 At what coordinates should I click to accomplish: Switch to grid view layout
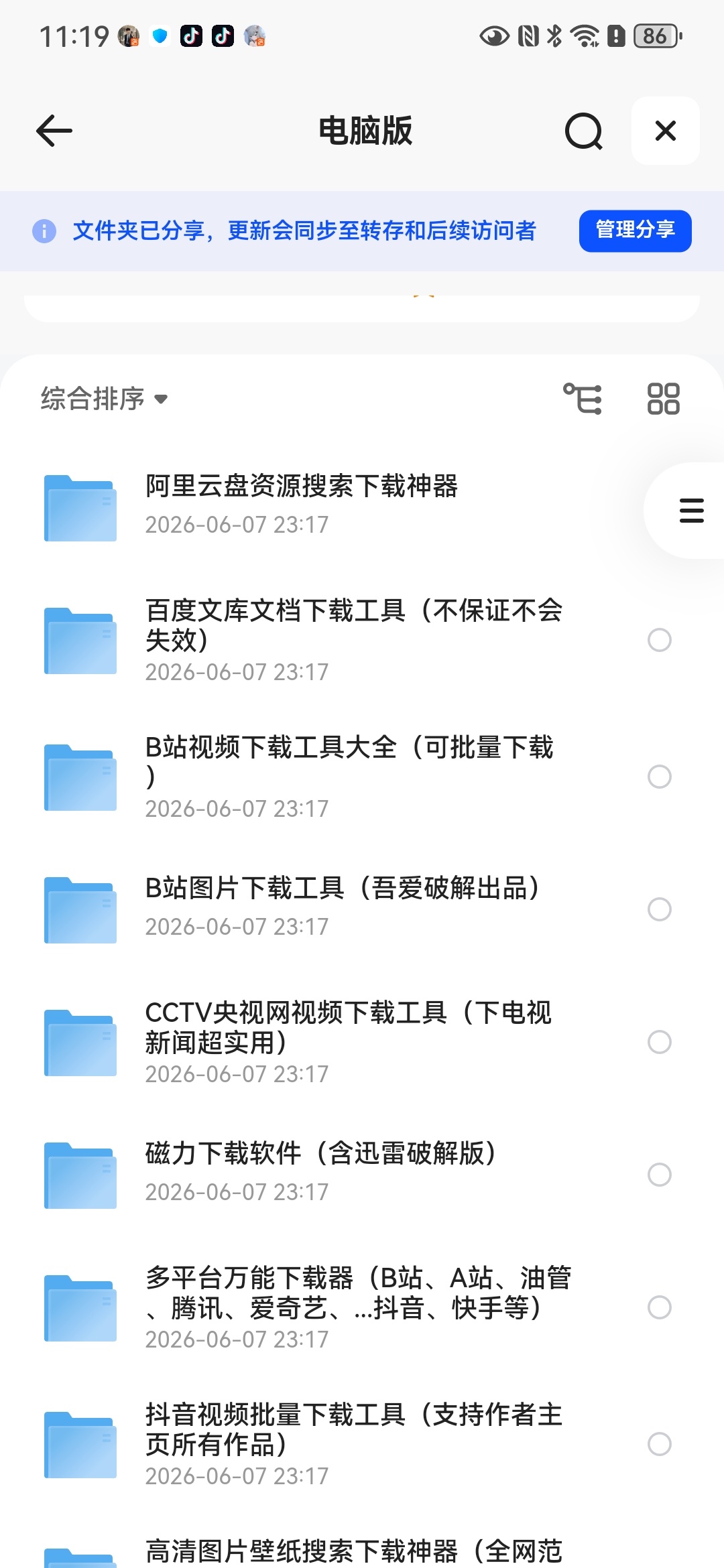coord(664,399)
